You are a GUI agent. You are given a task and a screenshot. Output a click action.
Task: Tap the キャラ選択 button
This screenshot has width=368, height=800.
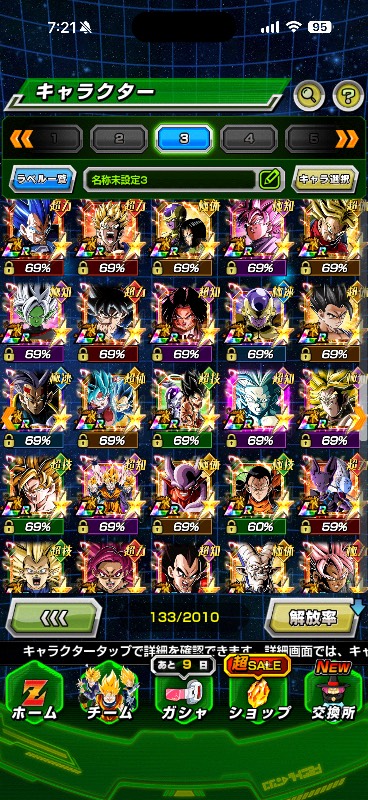coord(325,179)
